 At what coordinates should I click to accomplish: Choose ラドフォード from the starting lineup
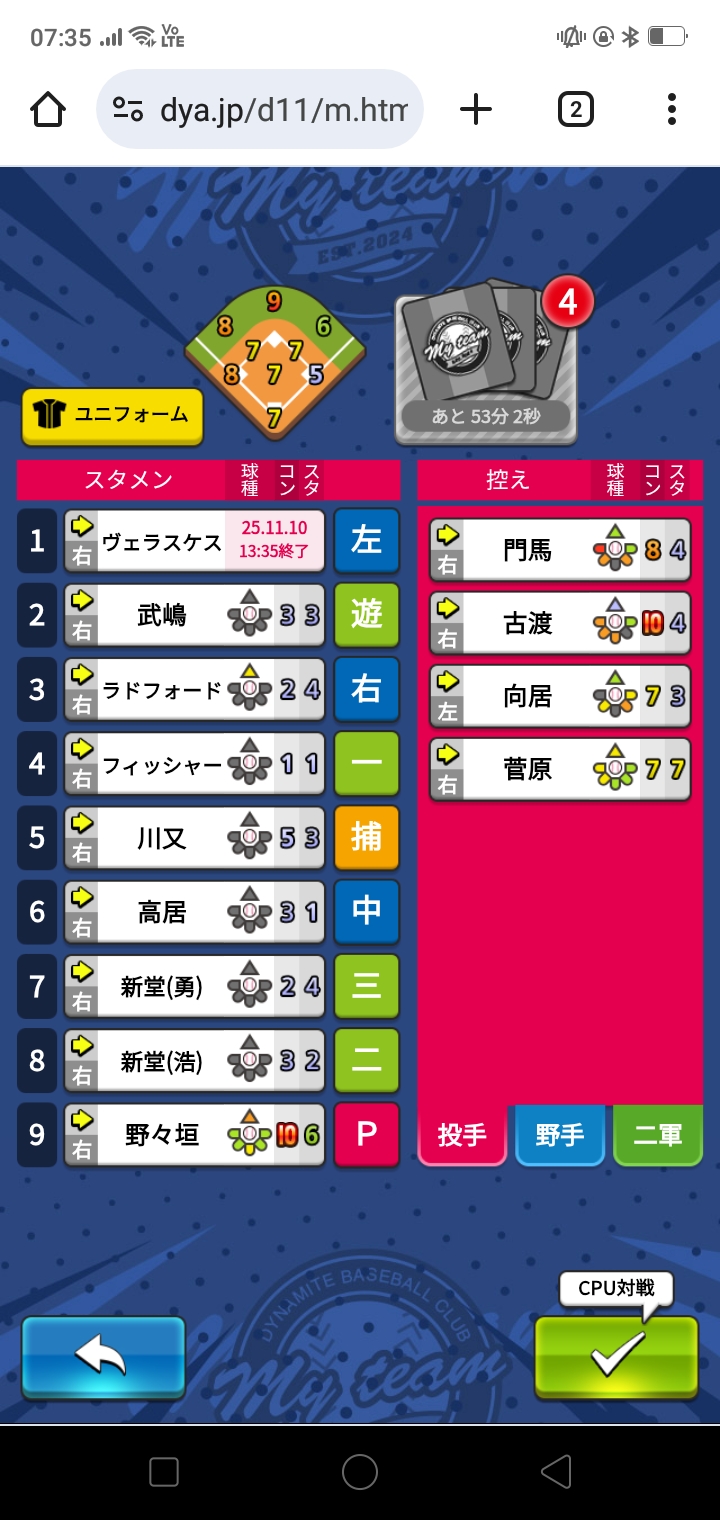(195, 689)
